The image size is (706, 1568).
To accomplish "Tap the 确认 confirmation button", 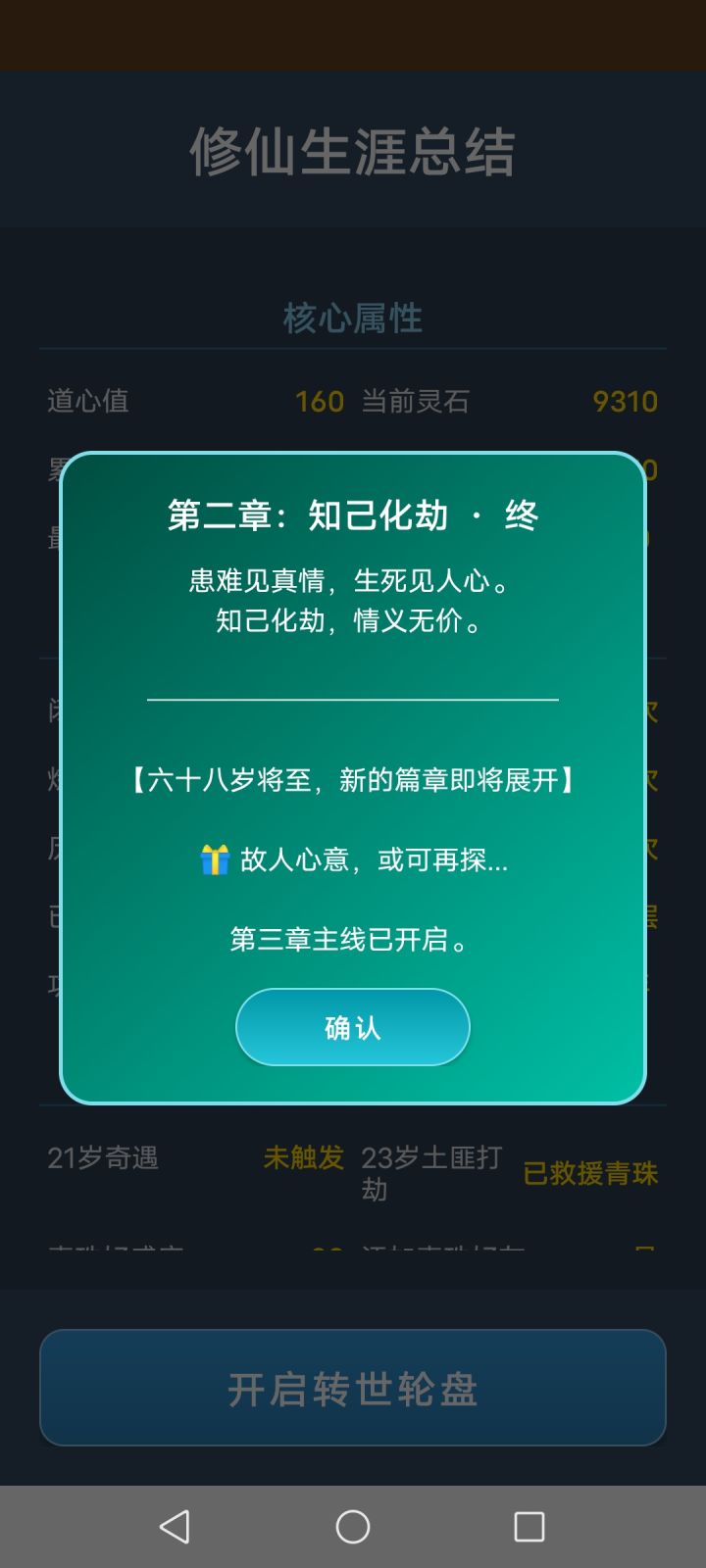I will (x=353, y=1026).
